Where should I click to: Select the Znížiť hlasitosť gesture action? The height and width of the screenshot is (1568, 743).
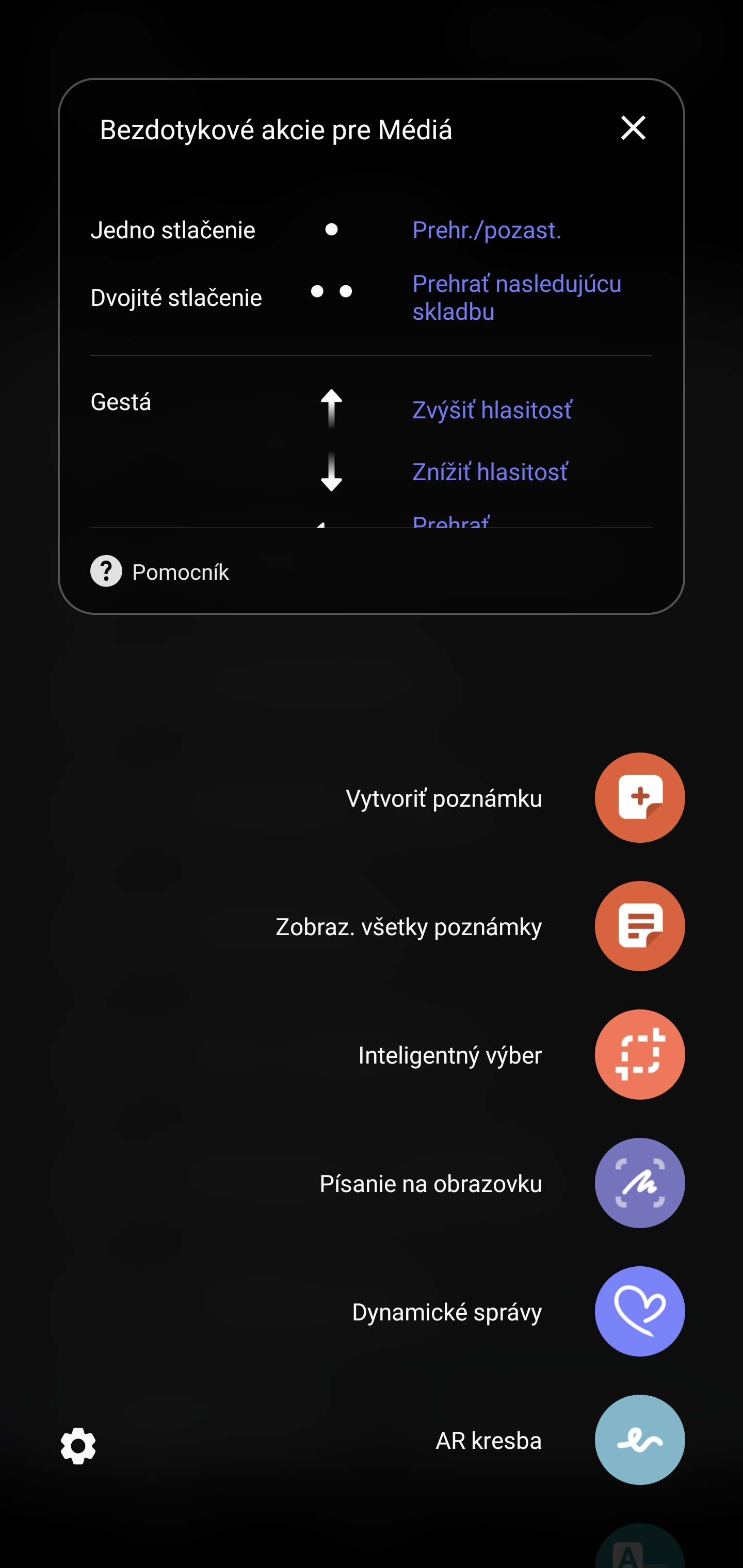tap(490, 472)
